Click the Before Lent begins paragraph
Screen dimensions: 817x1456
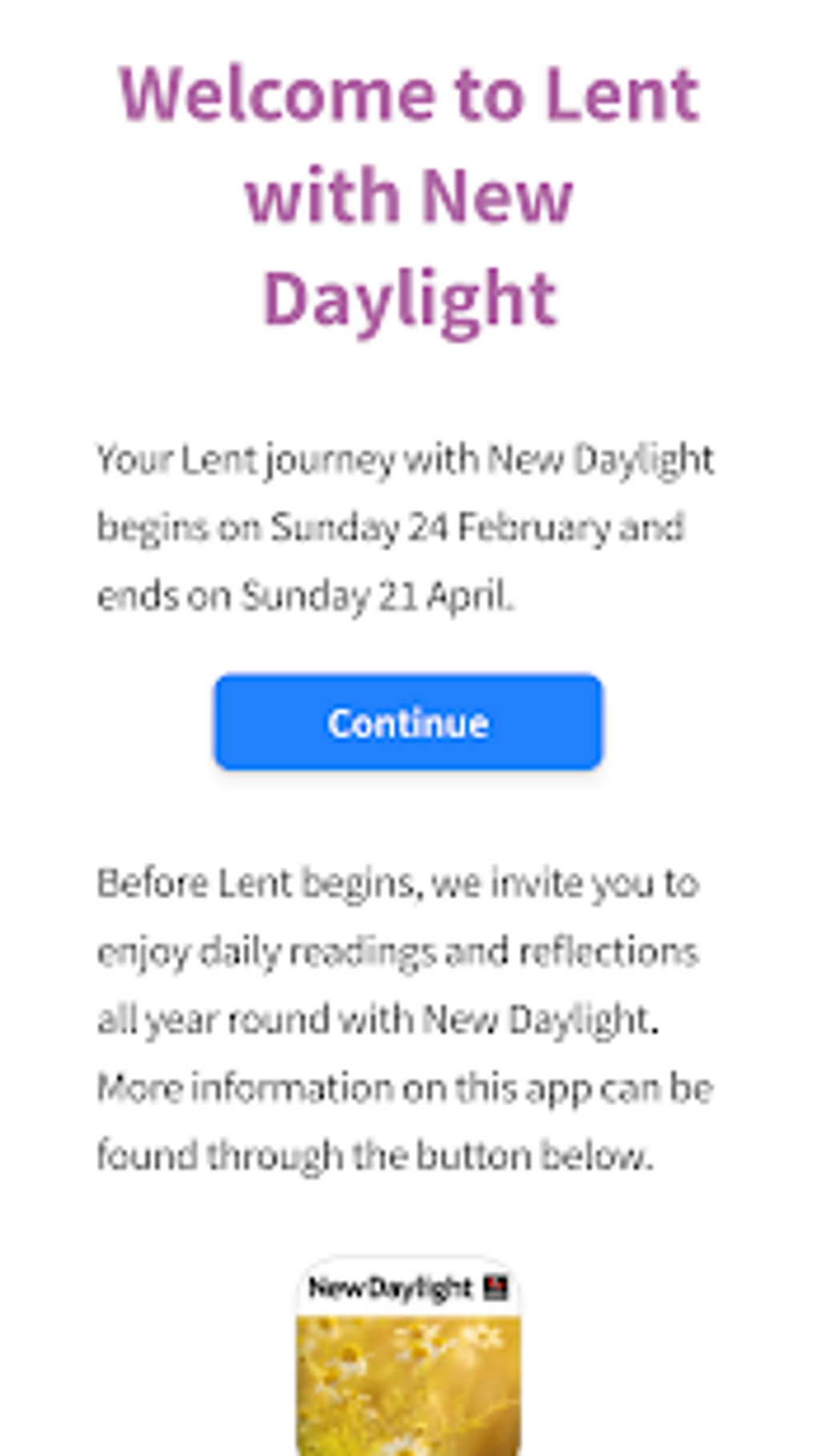[407, 1018]
